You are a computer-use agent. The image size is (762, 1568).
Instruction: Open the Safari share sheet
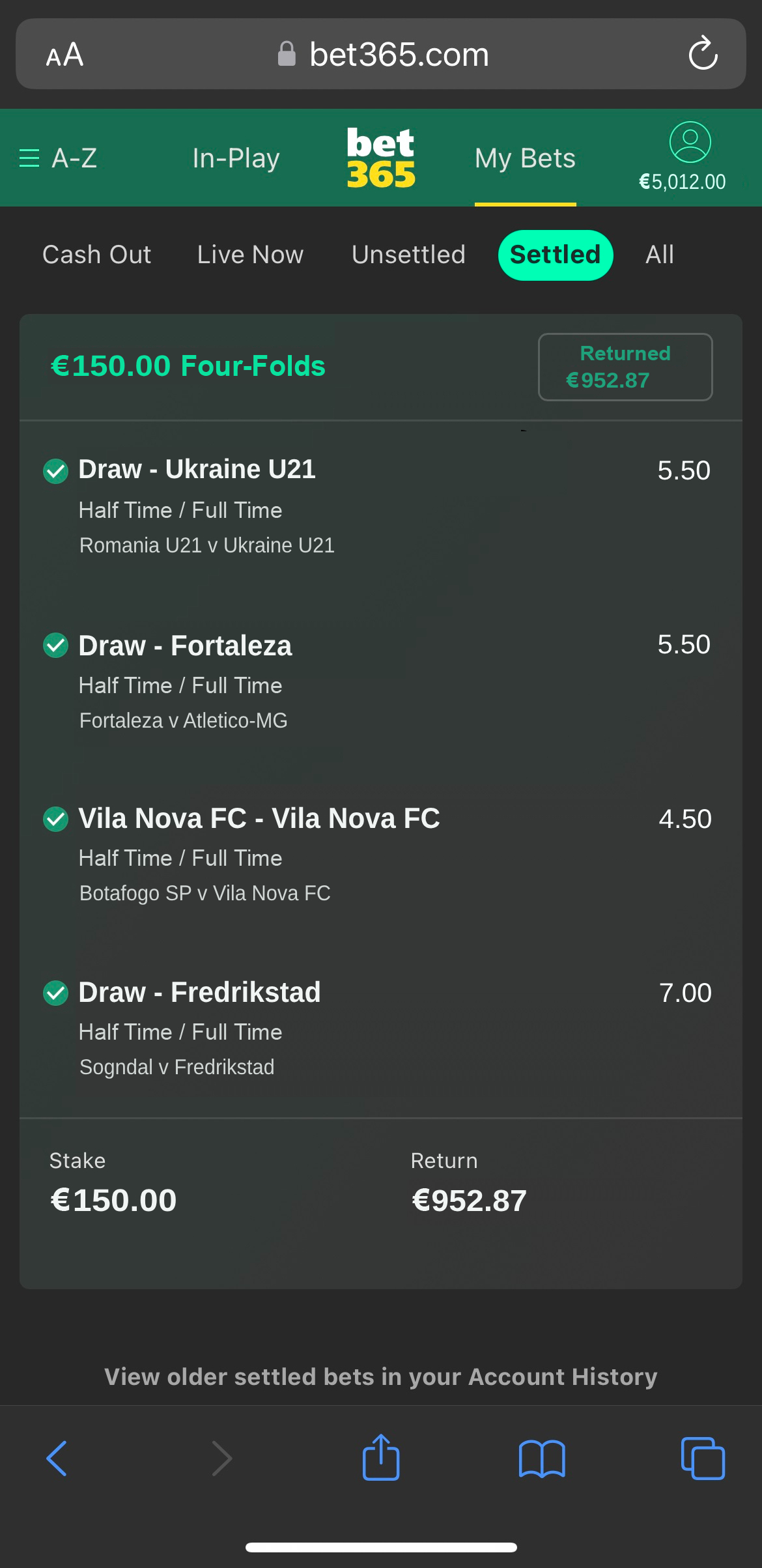coord(381,1457)
